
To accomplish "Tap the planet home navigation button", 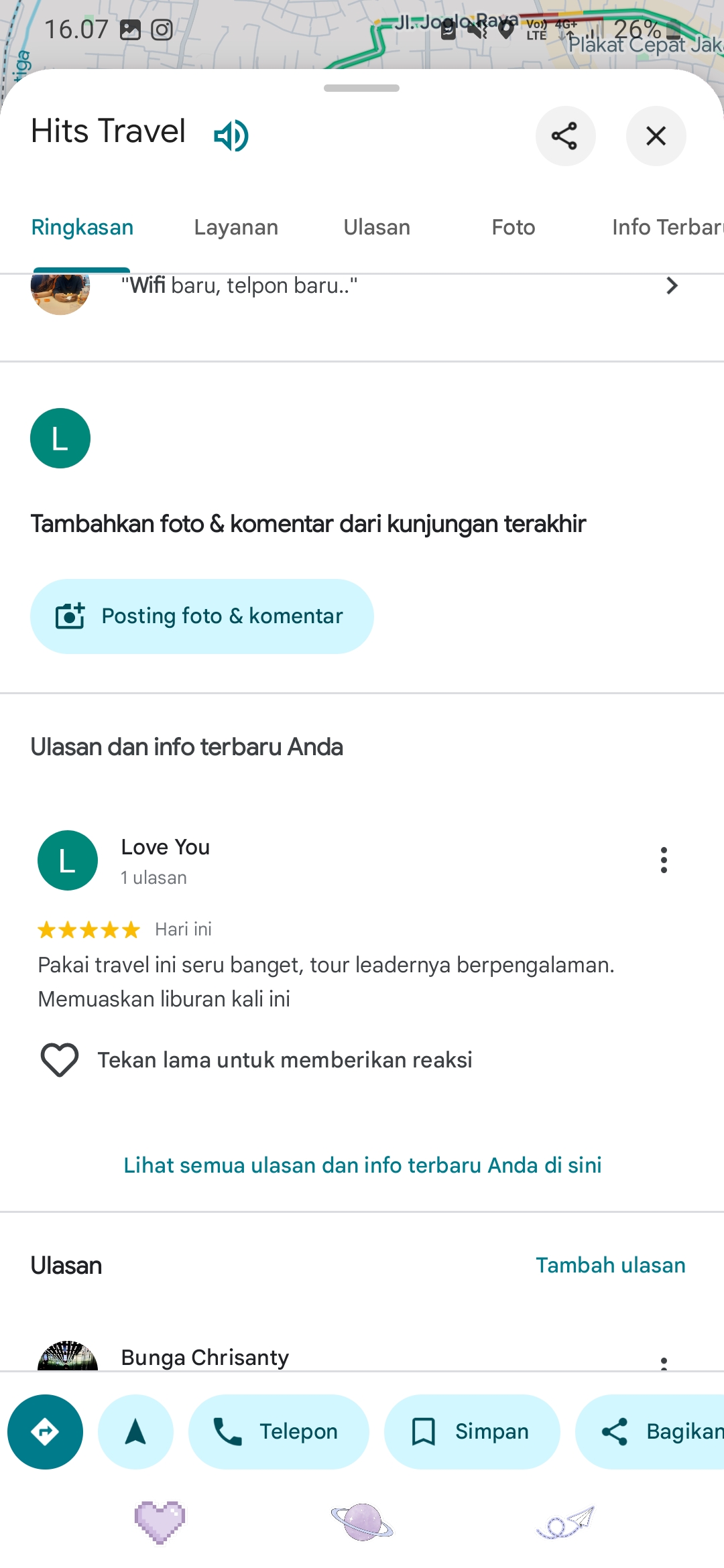I will pyautogui.click(x=362, y=1522).
